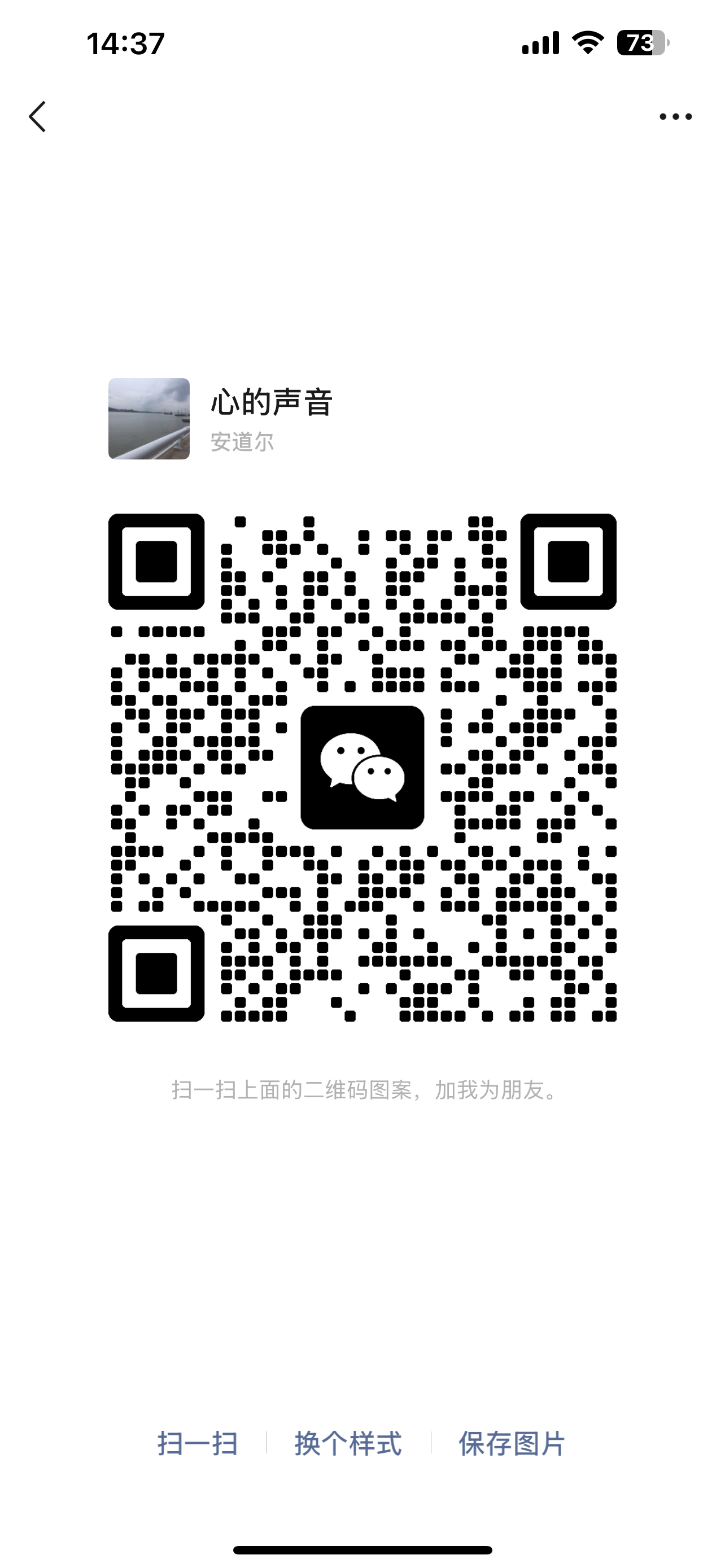
Task: Tap 扫一扫 to scan a code
Action: point(197,1443)
